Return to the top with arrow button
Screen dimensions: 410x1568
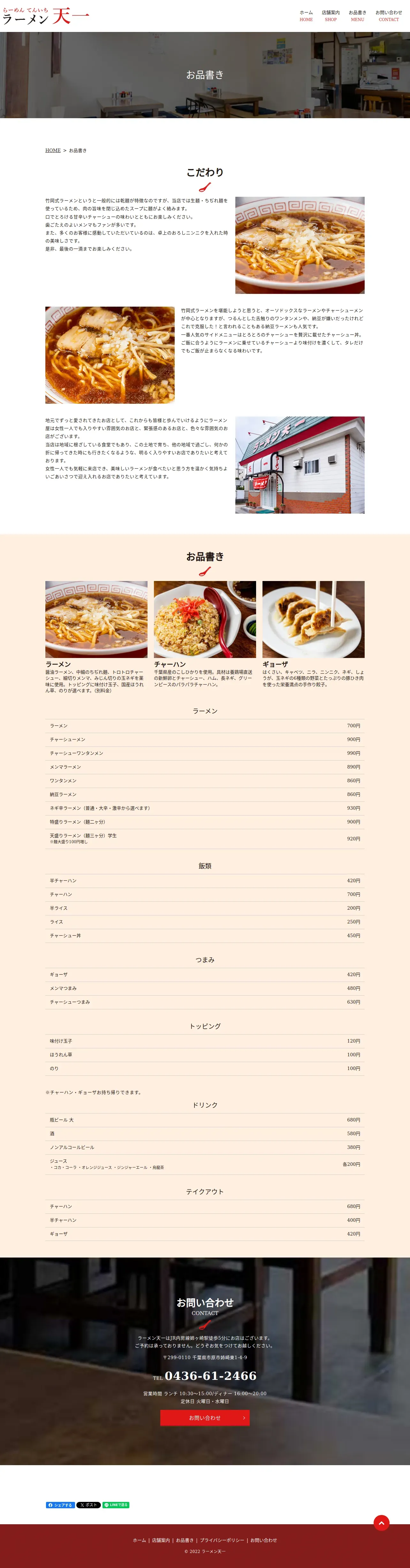pyautogui.click(x=381, y=1523)
